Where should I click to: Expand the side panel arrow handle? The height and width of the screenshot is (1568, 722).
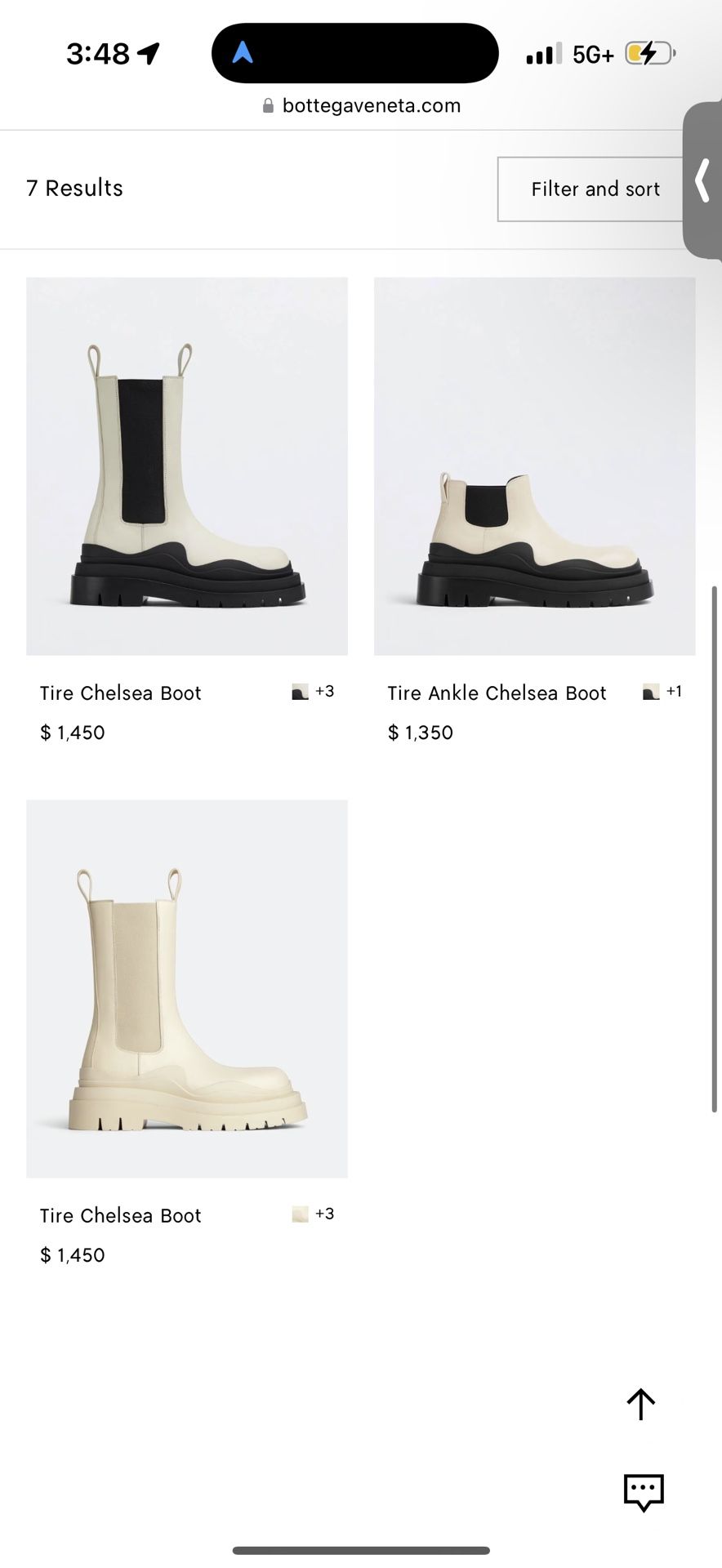(x=702, y=180)
